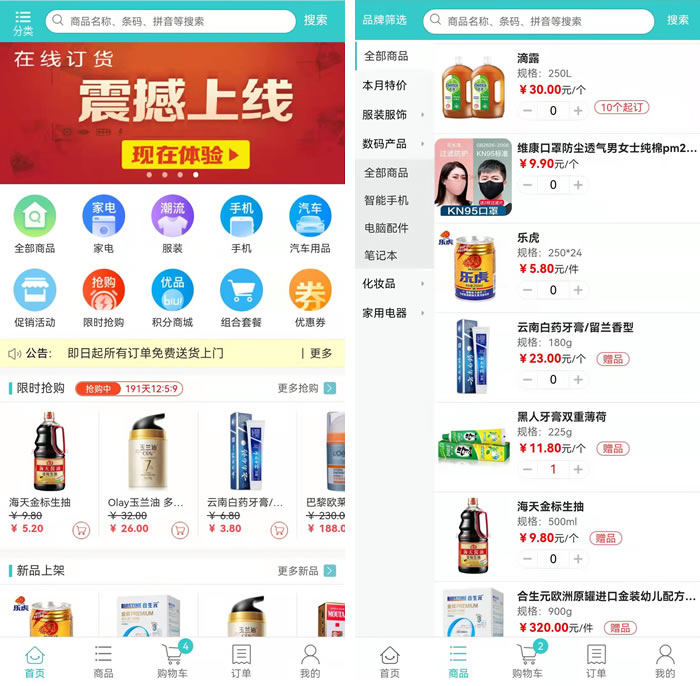The image size is (700, 686).
Task: Select the 电脑配件 subcategory
Action: pos(386,228)
